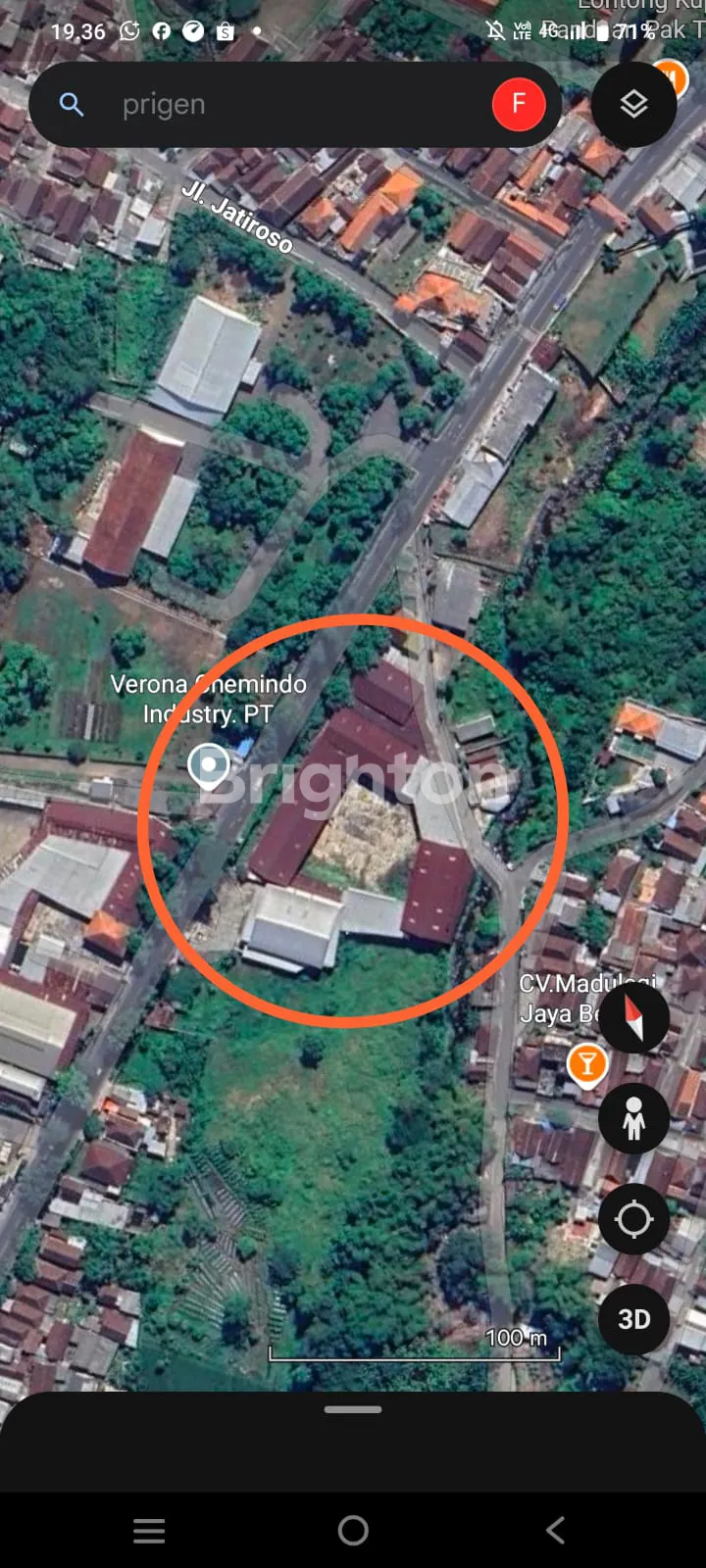This screenshot has height=1568, width=706.
Task: Reset map orientation with the compass
Action: point(633,1018)
